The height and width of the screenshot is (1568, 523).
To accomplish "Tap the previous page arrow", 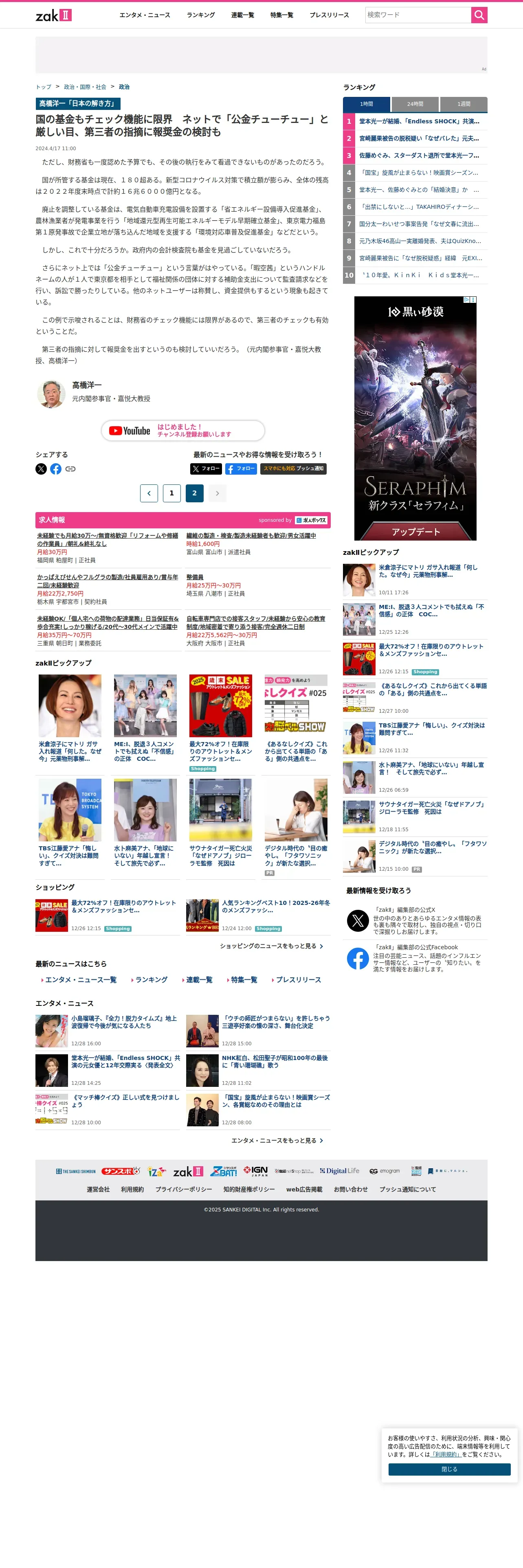I will 149,493.
